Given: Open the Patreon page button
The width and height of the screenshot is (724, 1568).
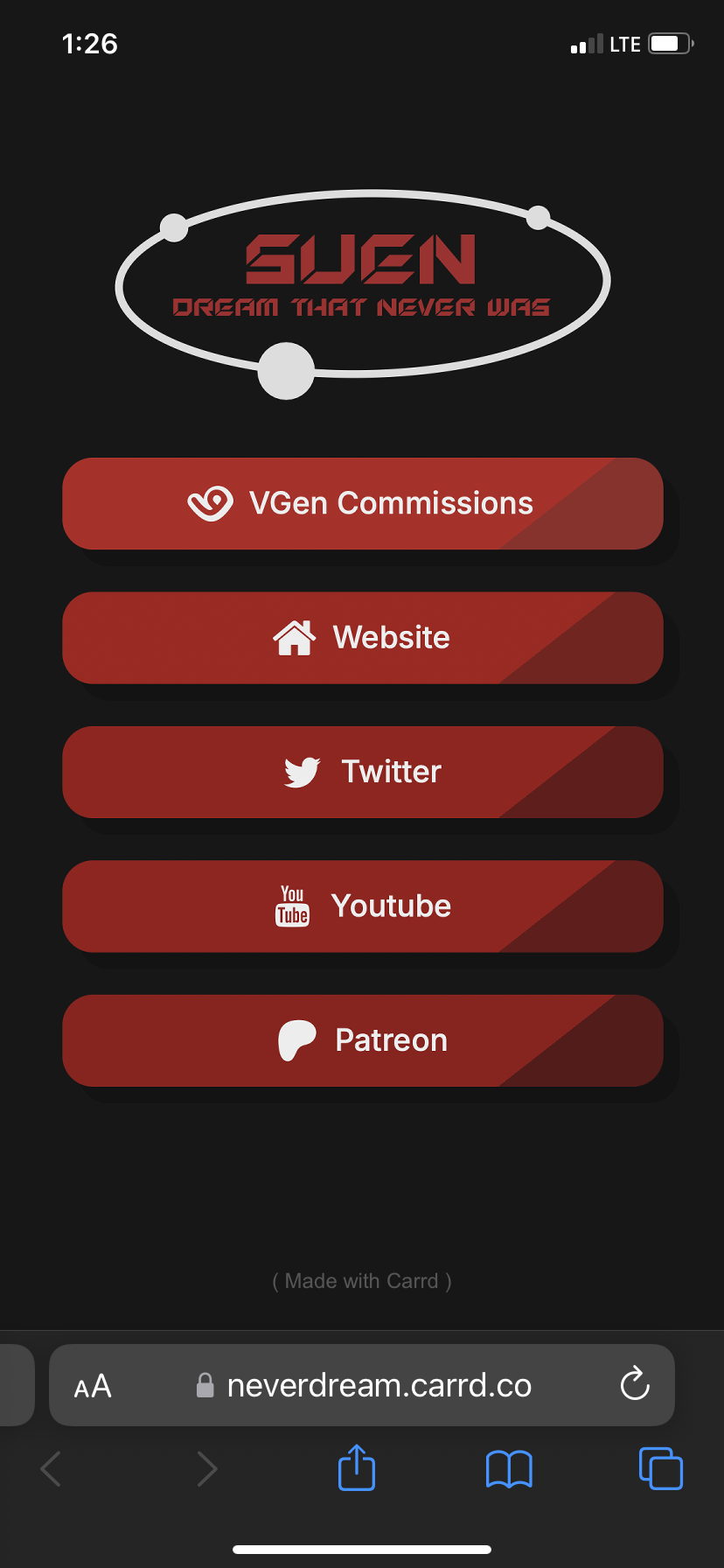Looking at the screenshot, I should pos(362,1040).
